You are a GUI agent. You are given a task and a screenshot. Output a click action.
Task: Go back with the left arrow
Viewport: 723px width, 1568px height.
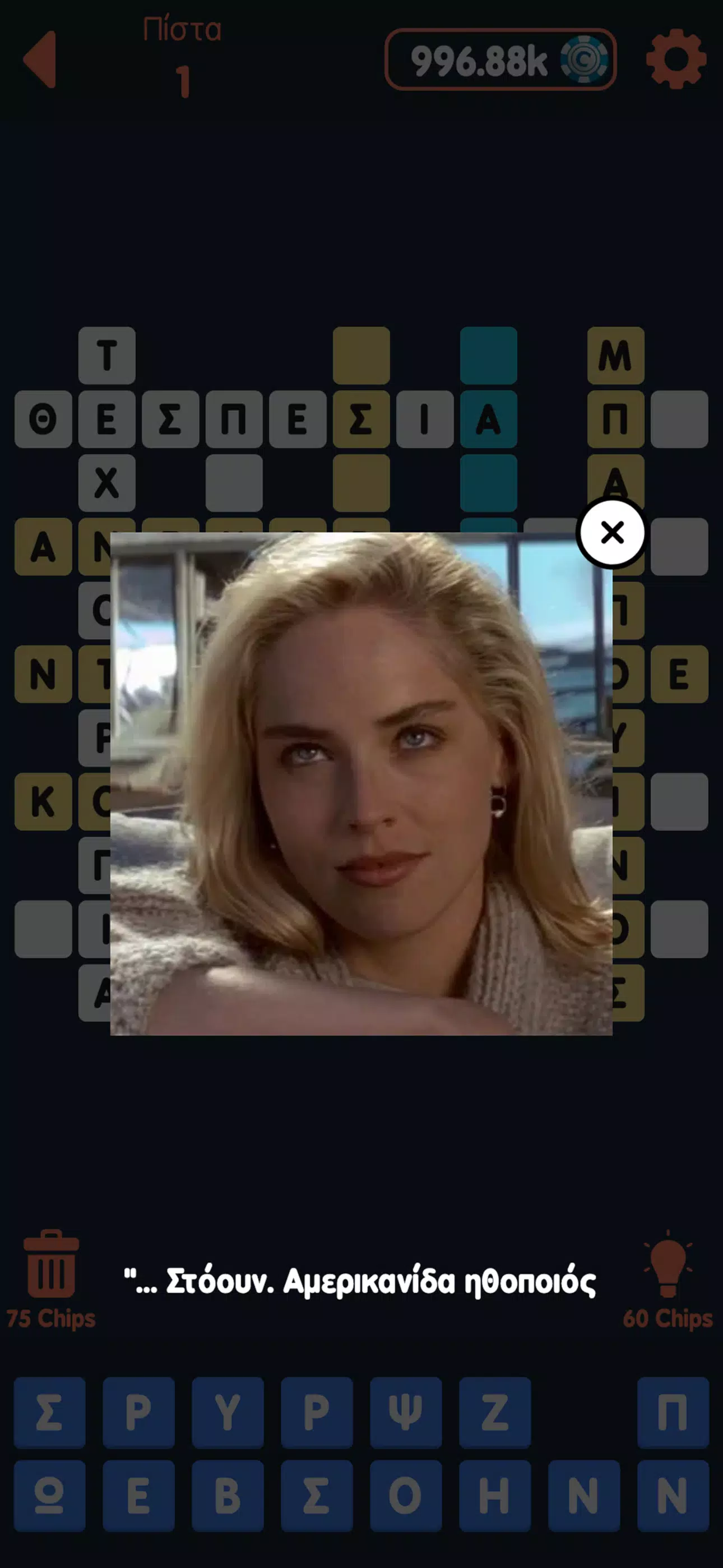(40, 59)
